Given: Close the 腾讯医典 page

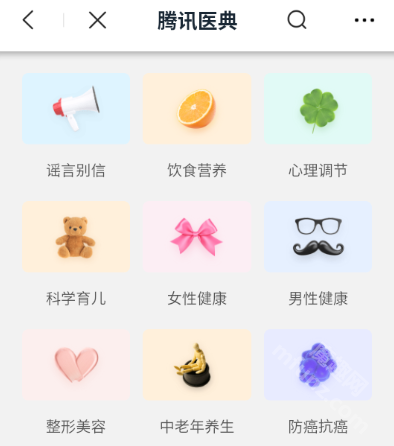Looking at the screenshot, I should (97, 20).
